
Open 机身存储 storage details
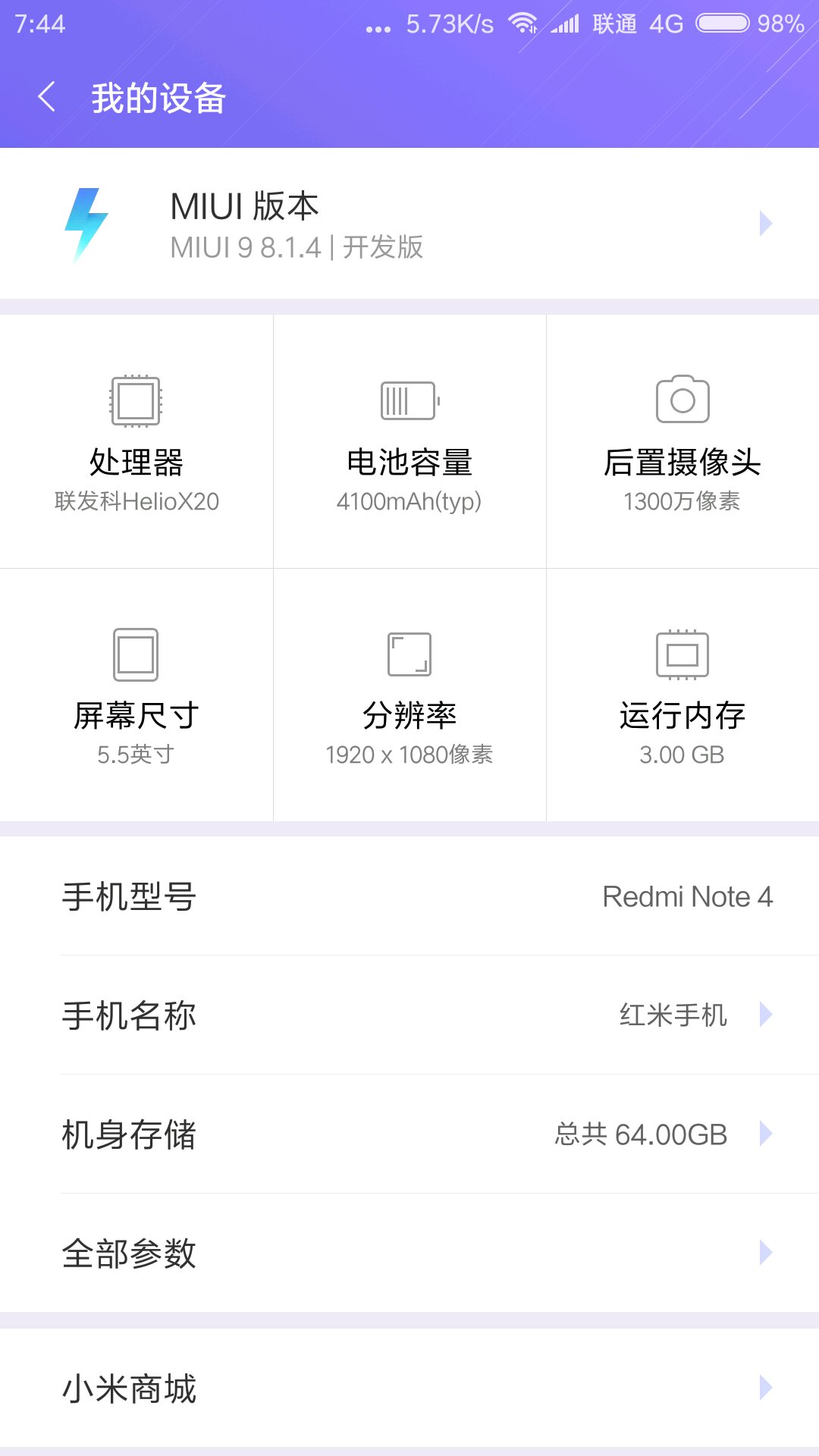pyautogui.click(x=409, y=1134)
